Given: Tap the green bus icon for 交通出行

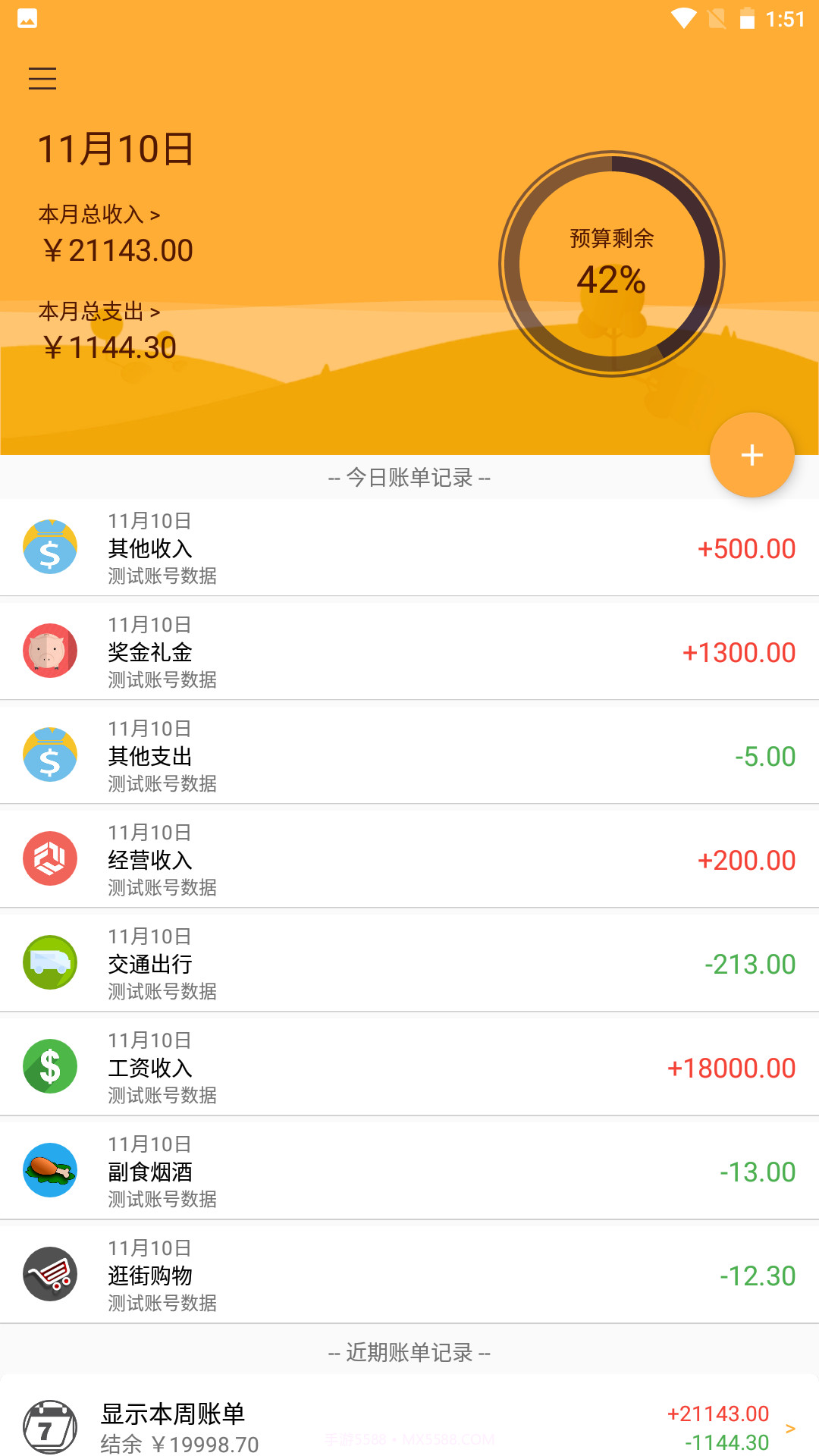Looking at the screenshot, I should click(50, 962).
